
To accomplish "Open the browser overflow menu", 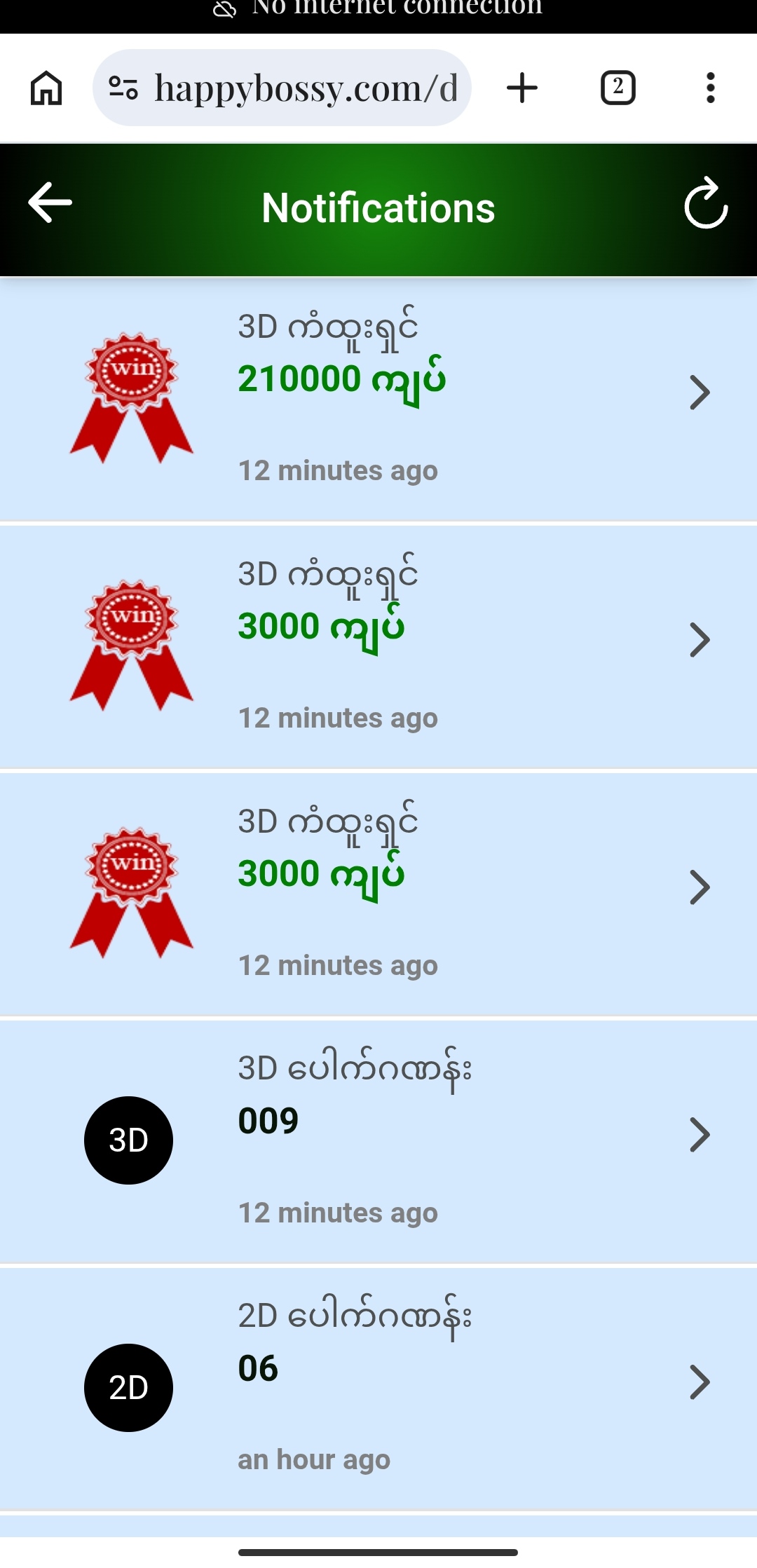I will click(710, 88).
